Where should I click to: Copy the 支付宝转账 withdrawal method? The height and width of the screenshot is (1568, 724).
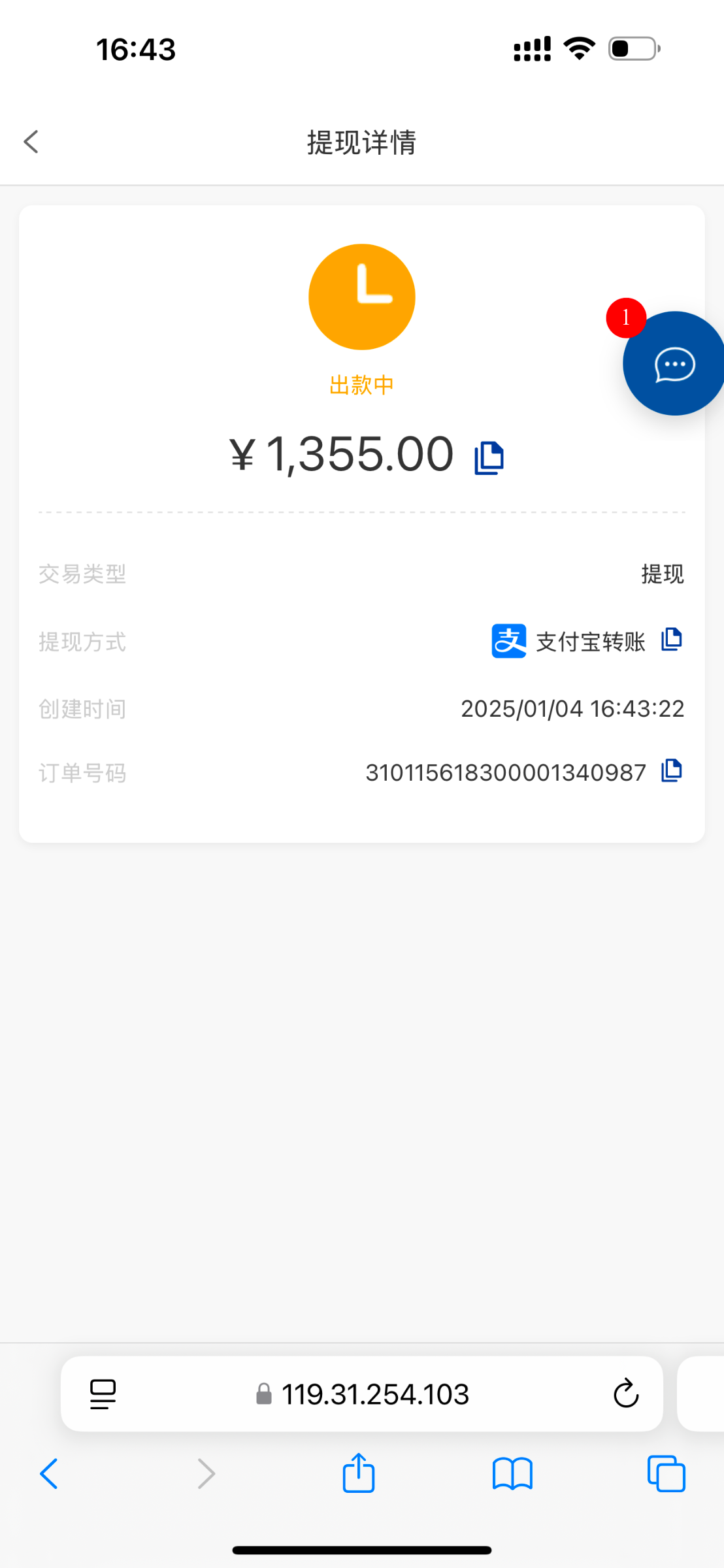pyautogui.click(x=671, y=640)
